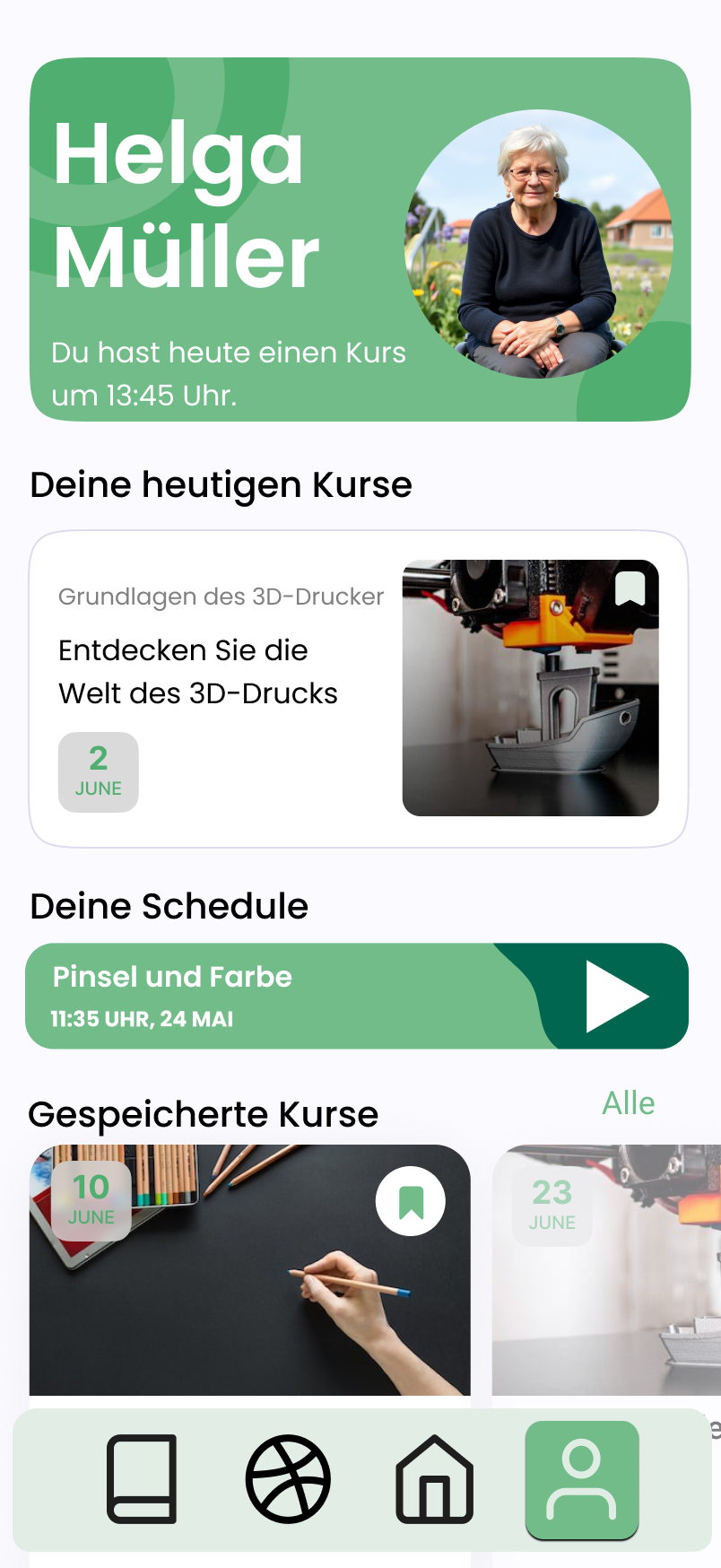Select the profile tab

582,1479
